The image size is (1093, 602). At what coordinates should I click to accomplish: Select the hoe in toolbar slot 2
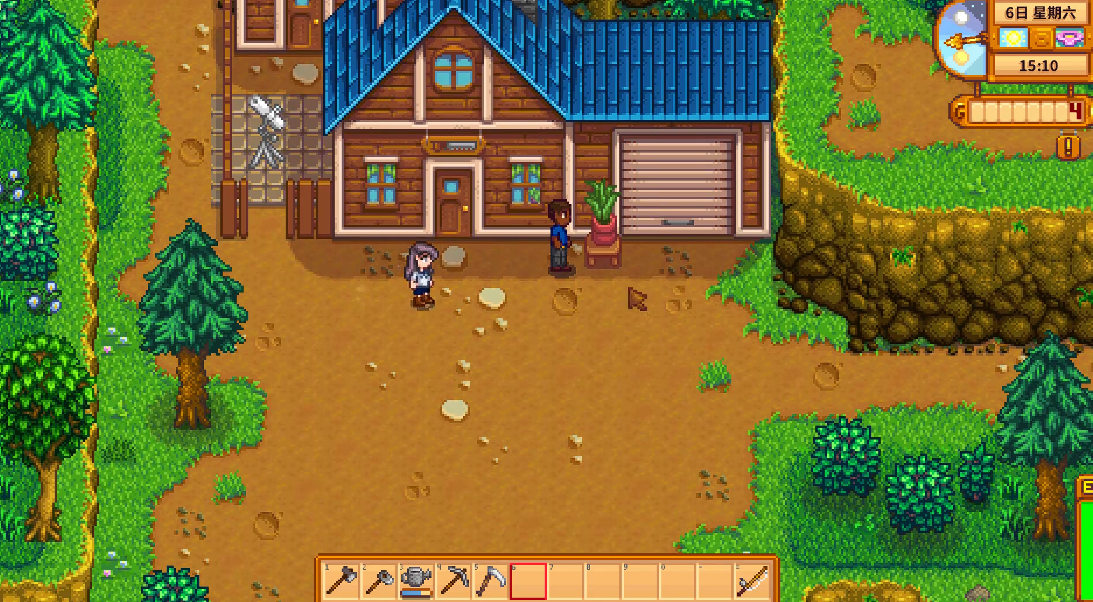378,580
